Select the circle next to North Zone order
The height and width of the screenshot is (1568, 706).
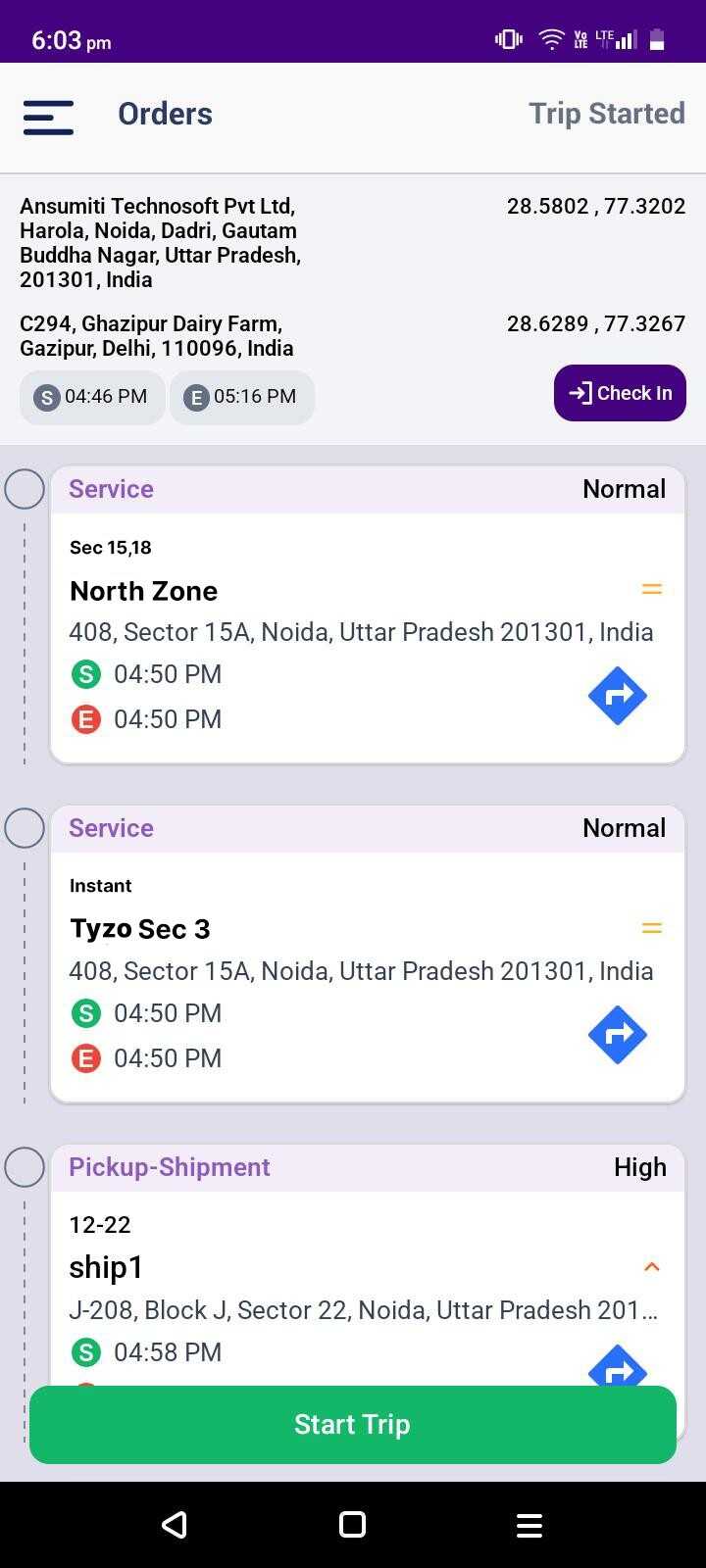(25, 489)
